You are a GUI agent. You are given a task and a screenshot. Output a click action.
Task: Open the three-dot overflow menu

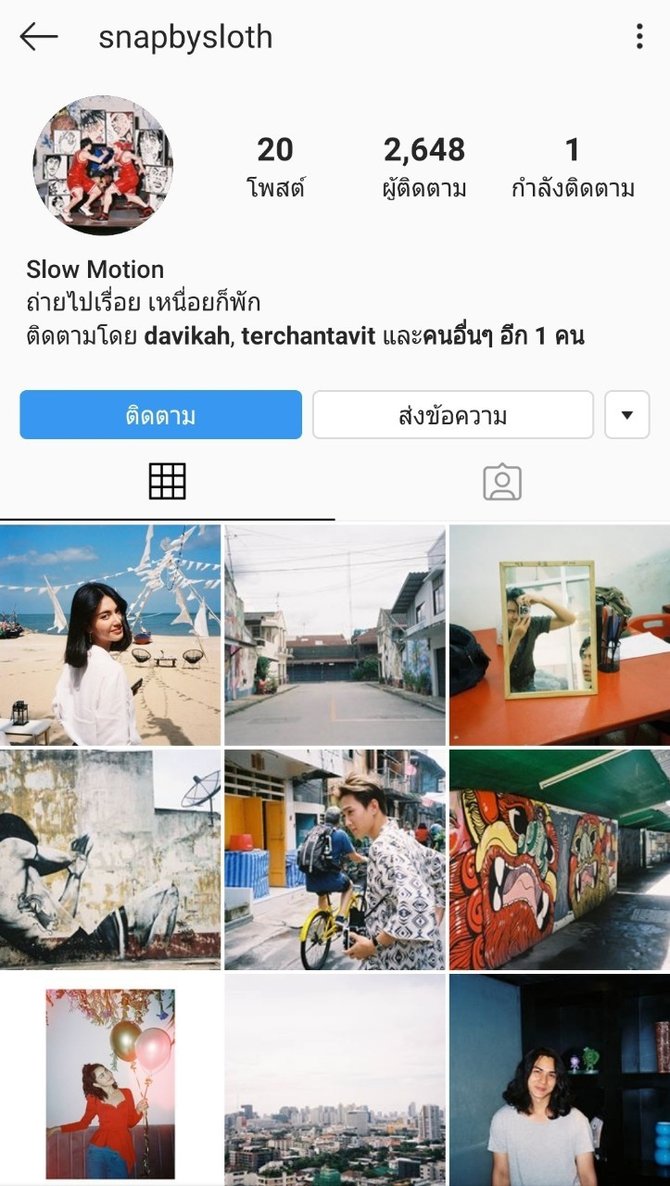(639, 38)
